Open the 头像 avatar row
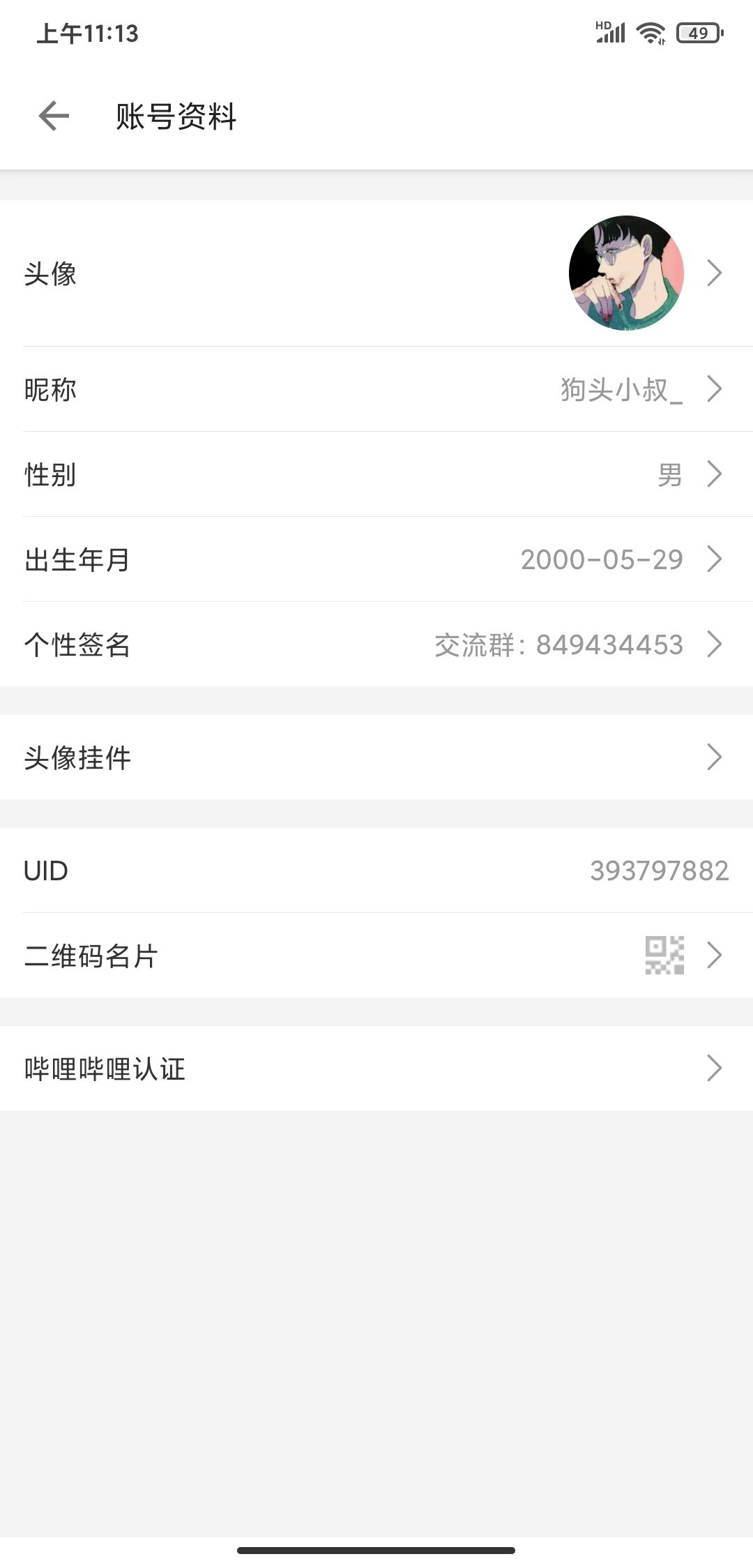The height and width of the screenshot is (1568, 753). click(x=376, y=273)
